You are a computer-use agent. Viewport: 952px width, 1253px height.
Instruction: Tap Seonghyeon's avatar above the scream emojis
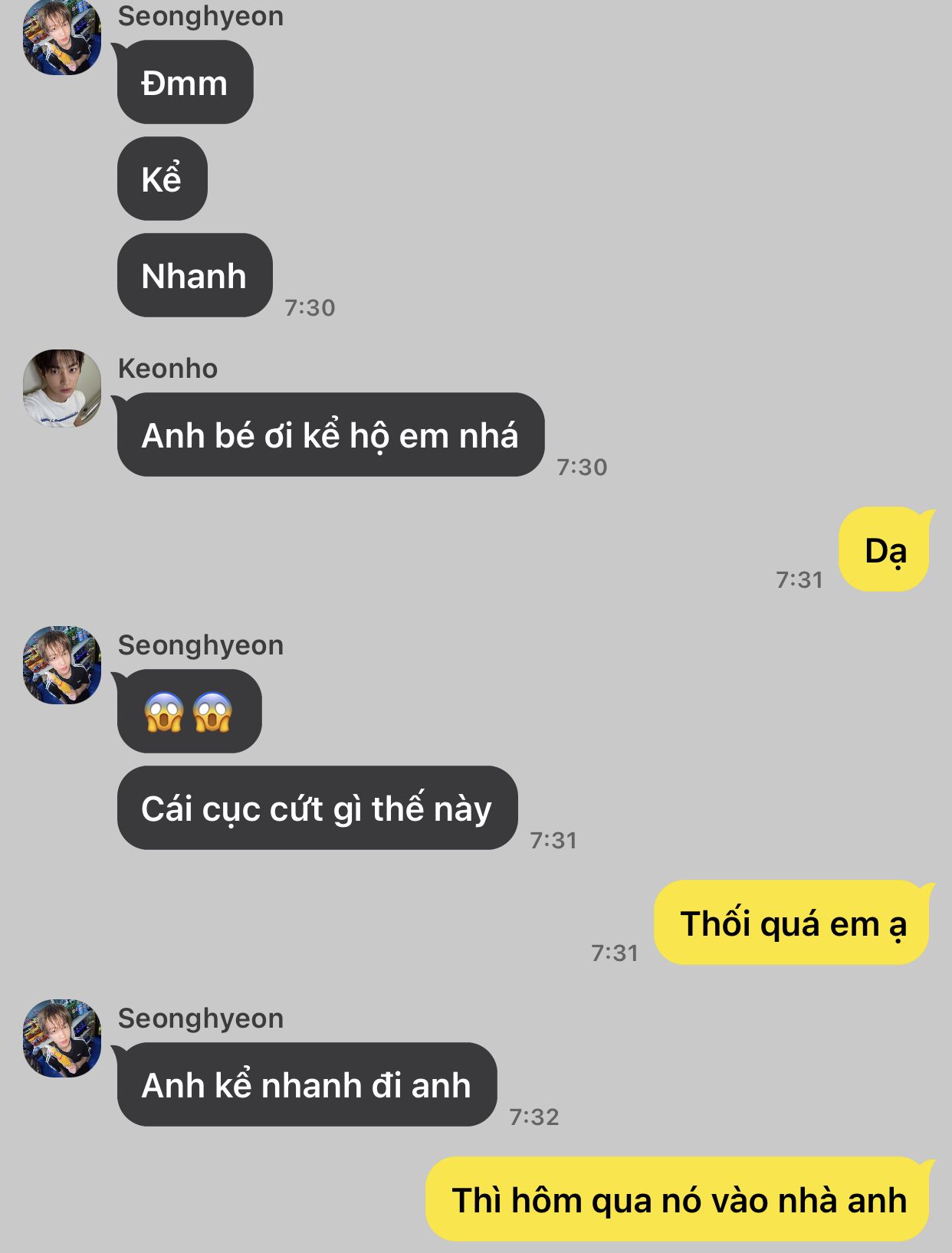[x=62, y=665]
